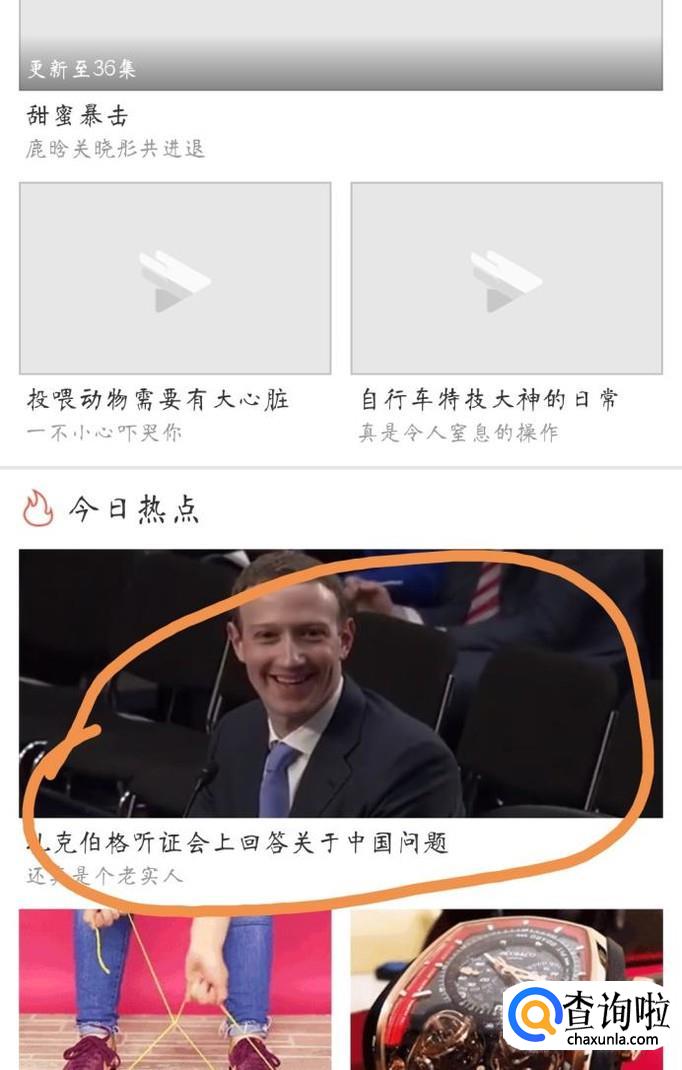This screenshot has width=682, height=1070.
Task: Open the string game video thumbnail
Action: [x=175, y=989]
